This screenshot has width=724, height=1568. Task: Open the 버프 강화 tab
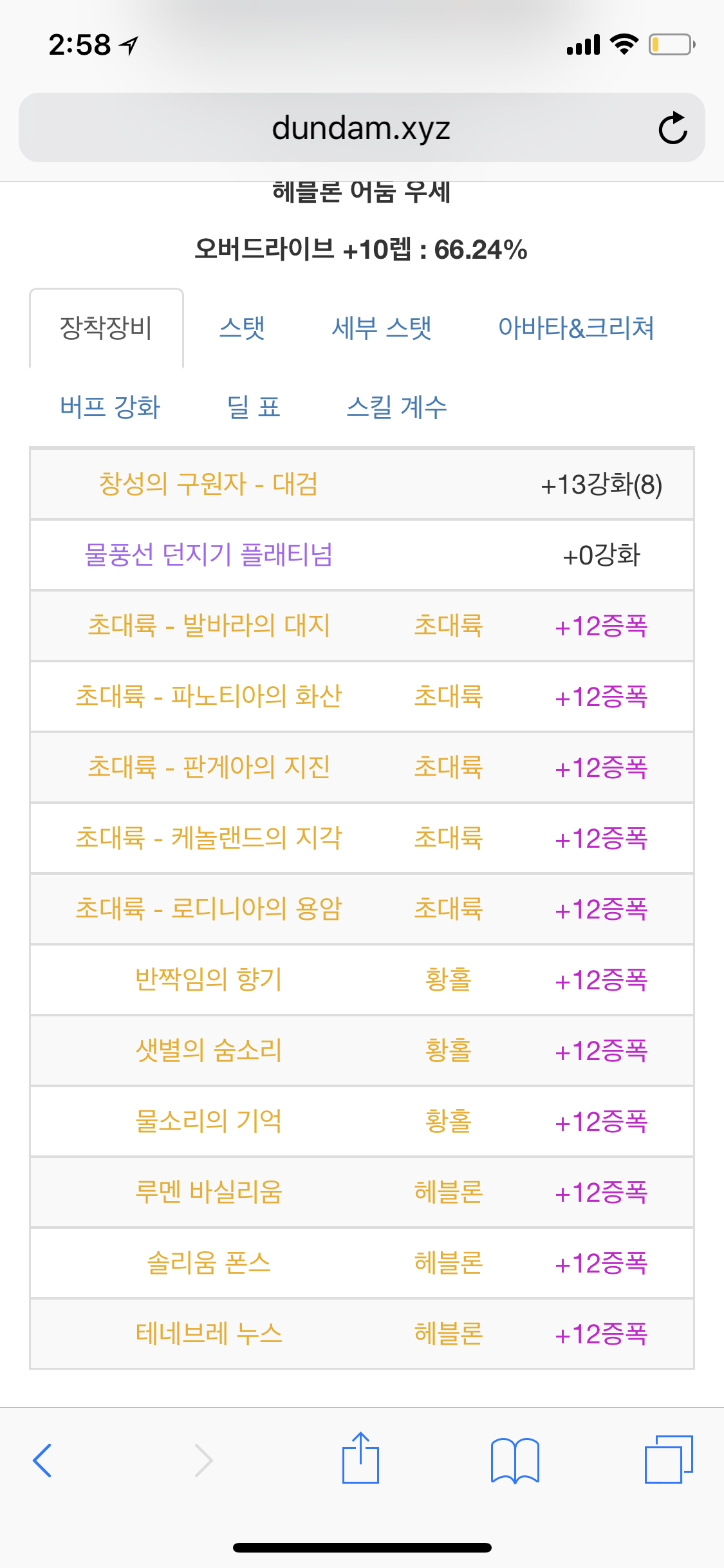110,407
